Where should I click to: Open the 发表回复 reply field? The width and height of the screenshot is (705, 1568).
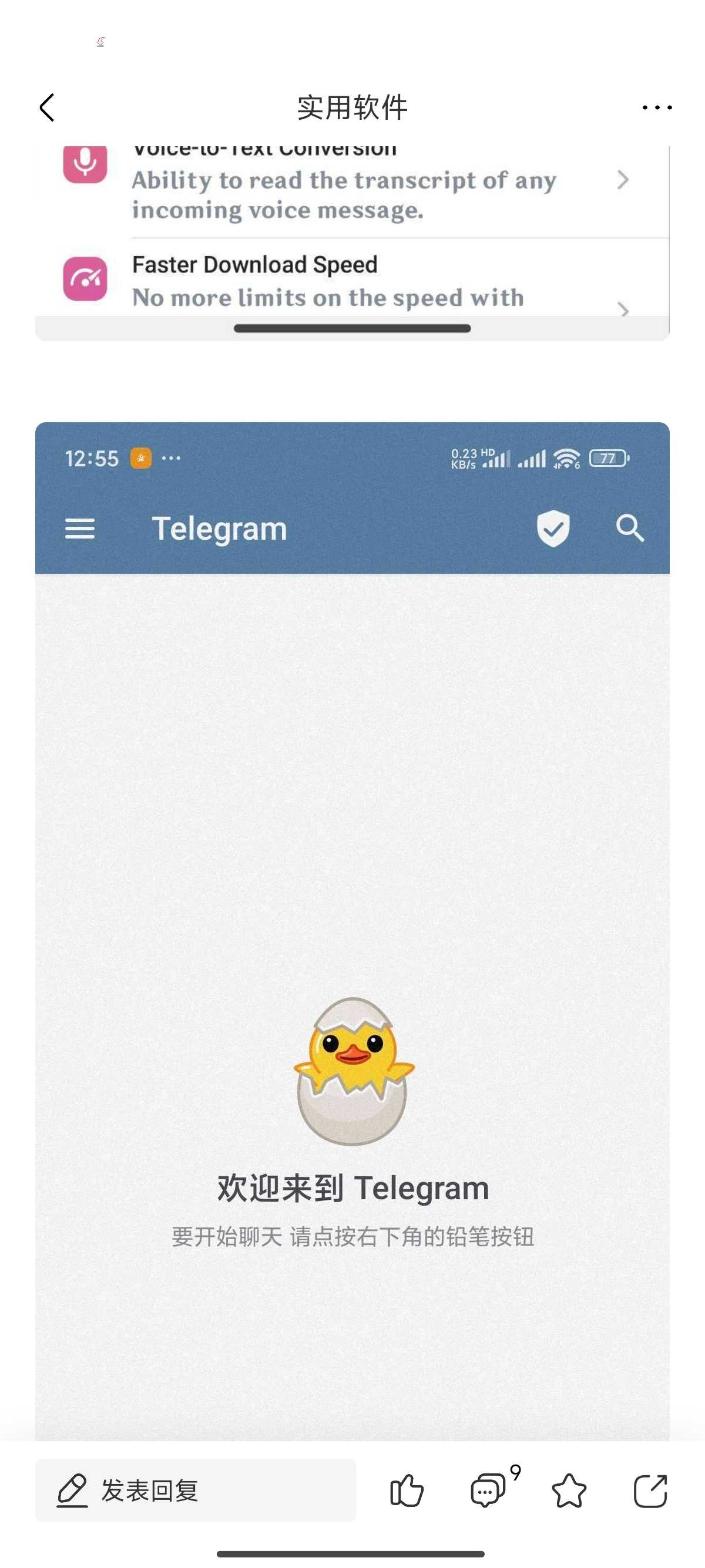coord(196,1489)
